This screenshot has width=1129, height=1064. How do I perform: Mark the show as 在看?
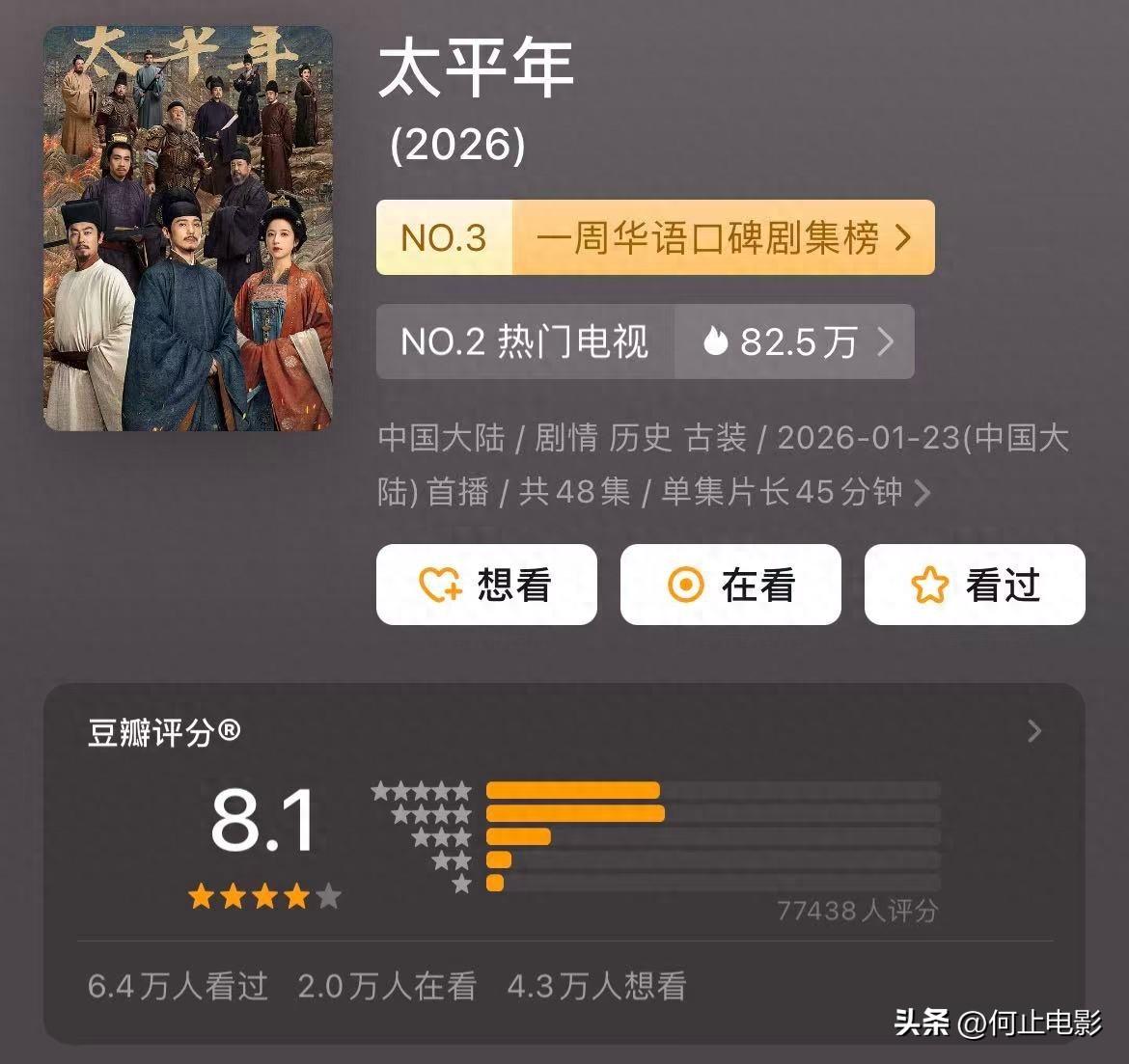tap(730, 585)
